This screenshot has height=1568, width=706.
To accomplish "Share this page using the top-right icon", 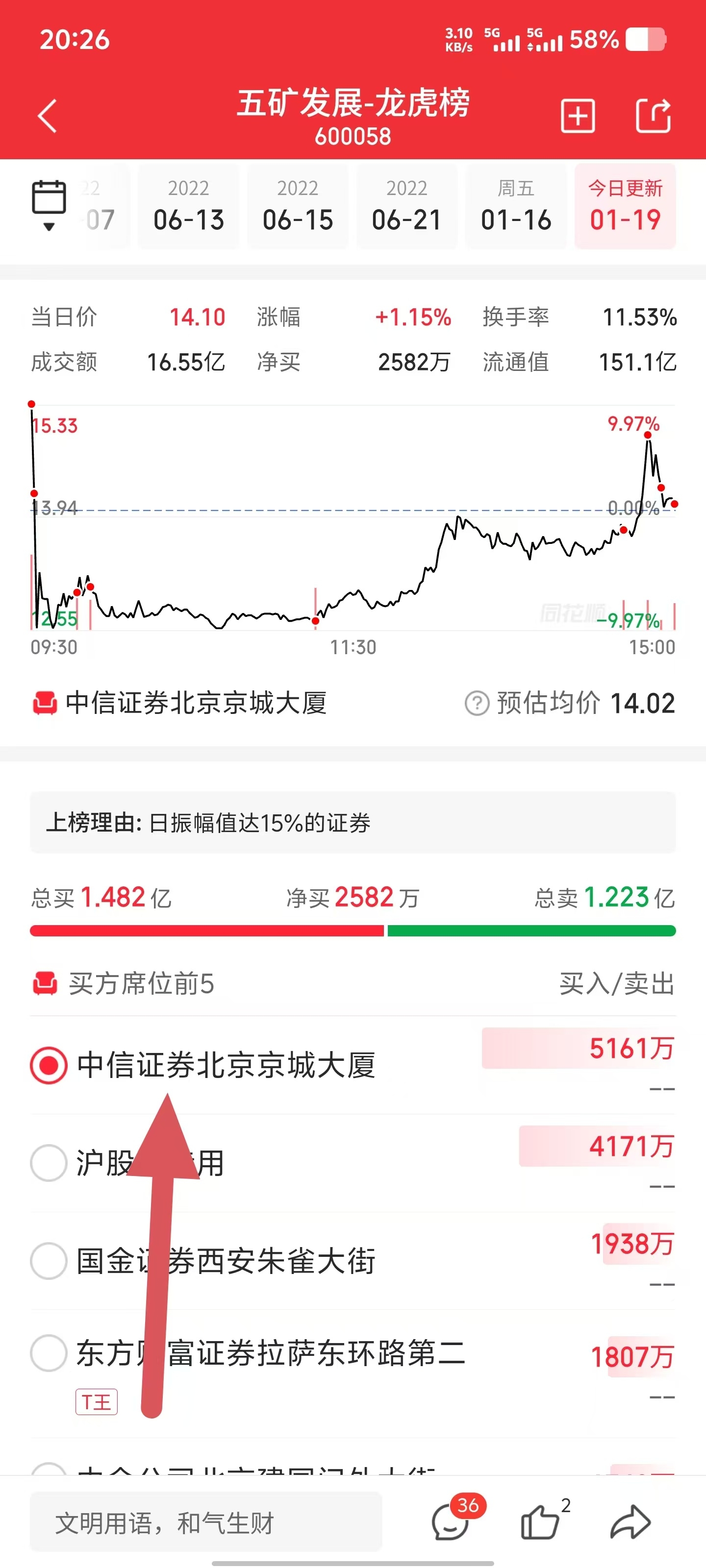I will 654,116.
